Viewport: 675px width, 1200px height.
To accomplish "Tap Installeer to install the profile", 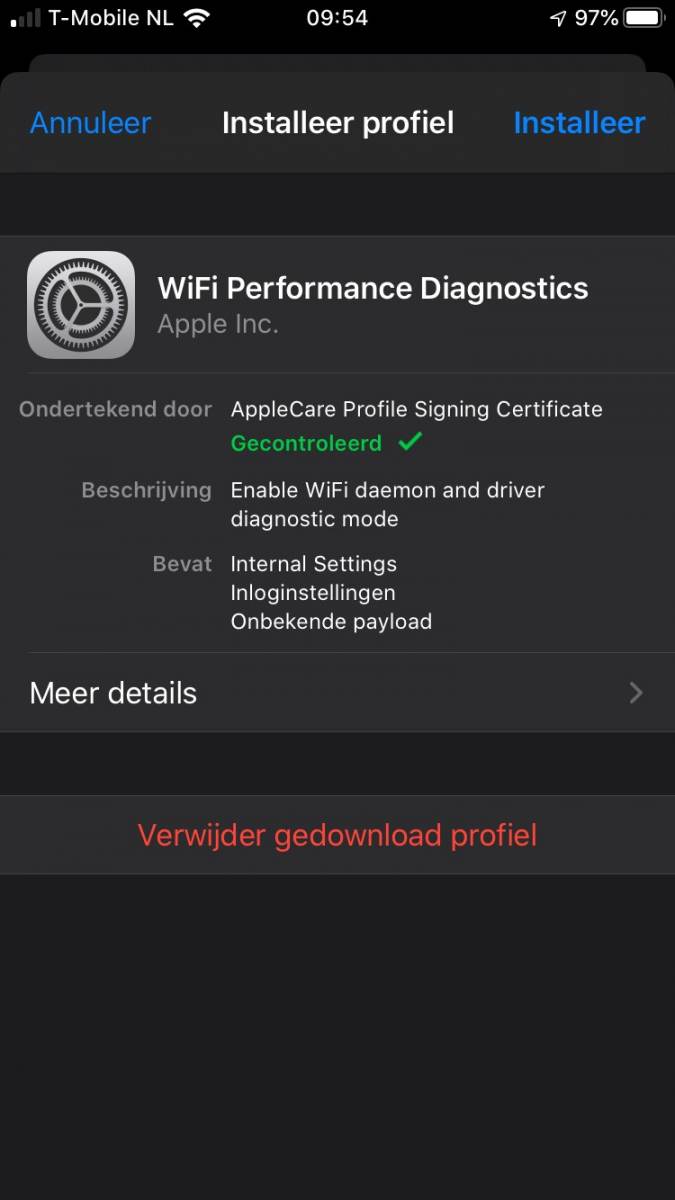I will [579, 123].
